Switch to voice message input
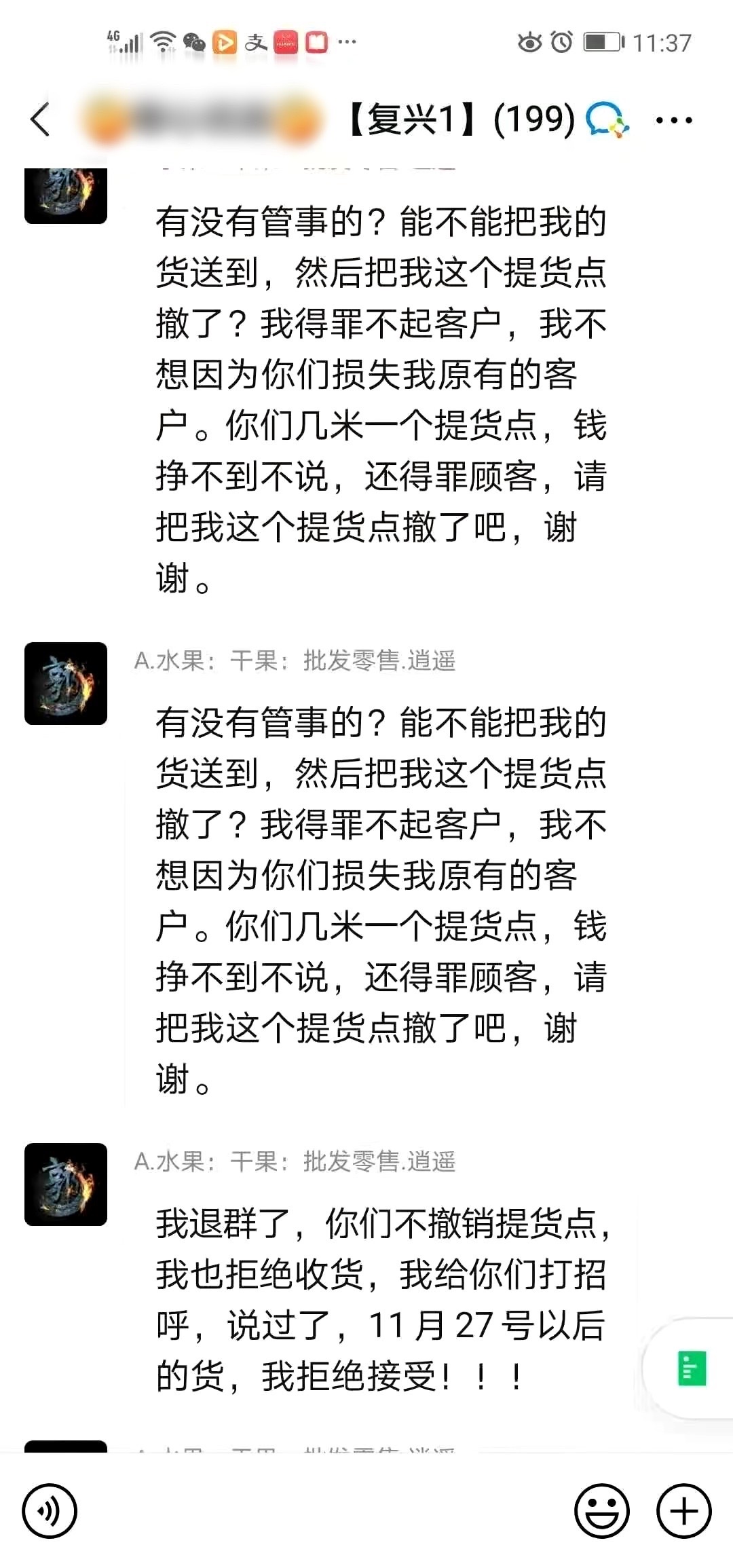Image resolution: width=733 pixels, height=1568 pixels. [x=50, y=1511]
